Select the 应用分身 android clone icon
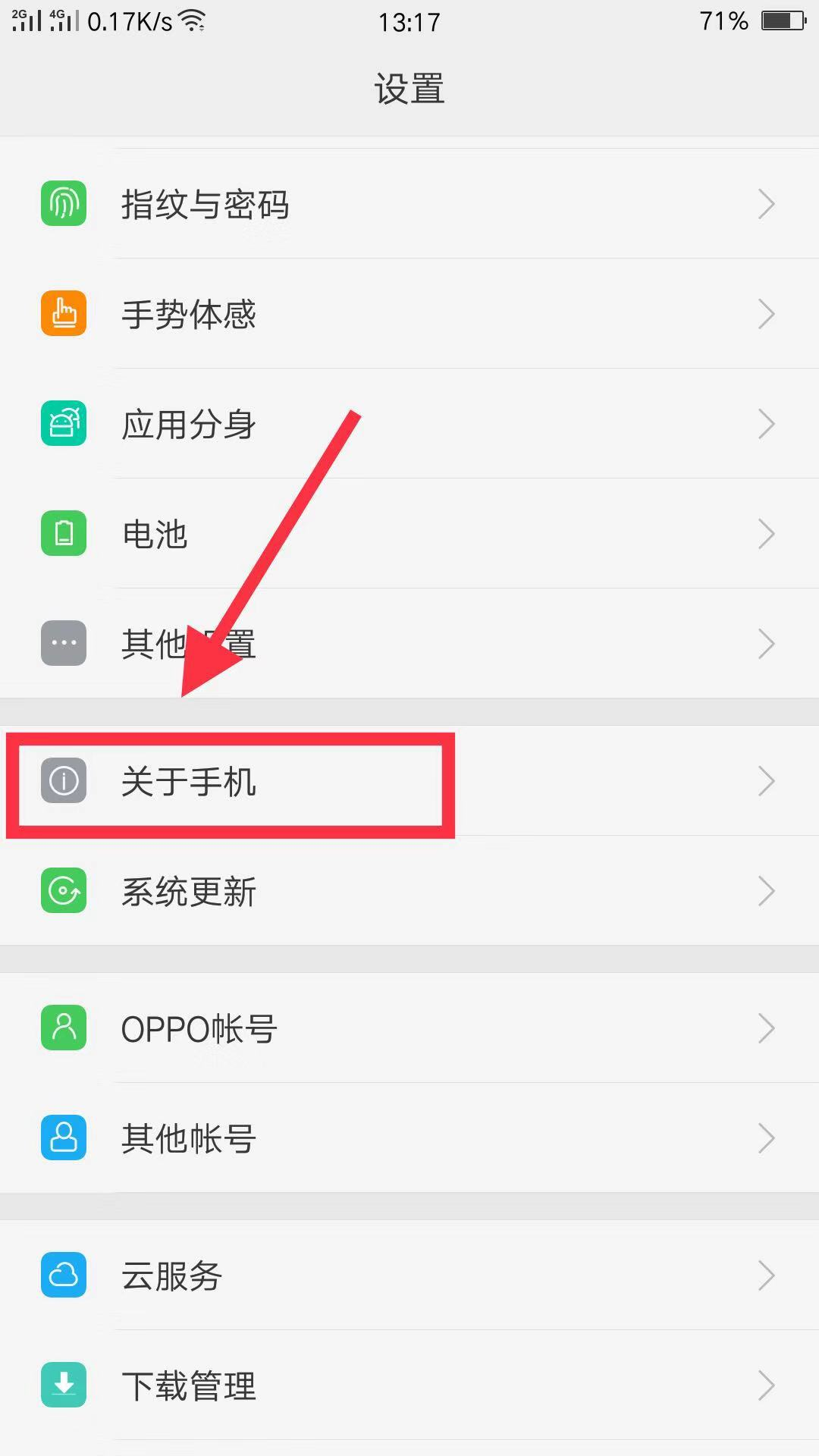819x1456 pixels. click(x=64, y=423)
